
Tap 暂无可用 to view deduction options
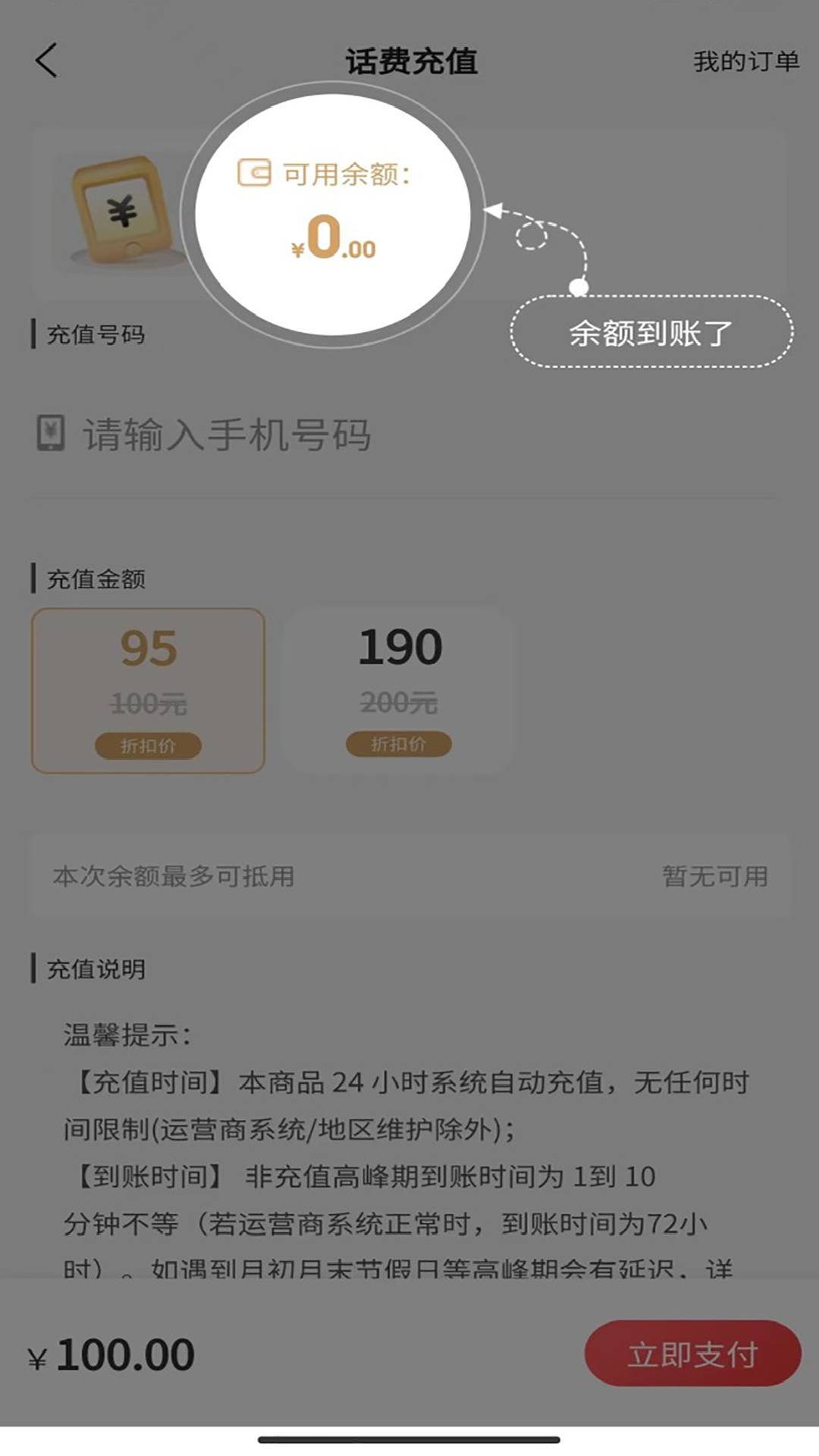coord(714,877)
